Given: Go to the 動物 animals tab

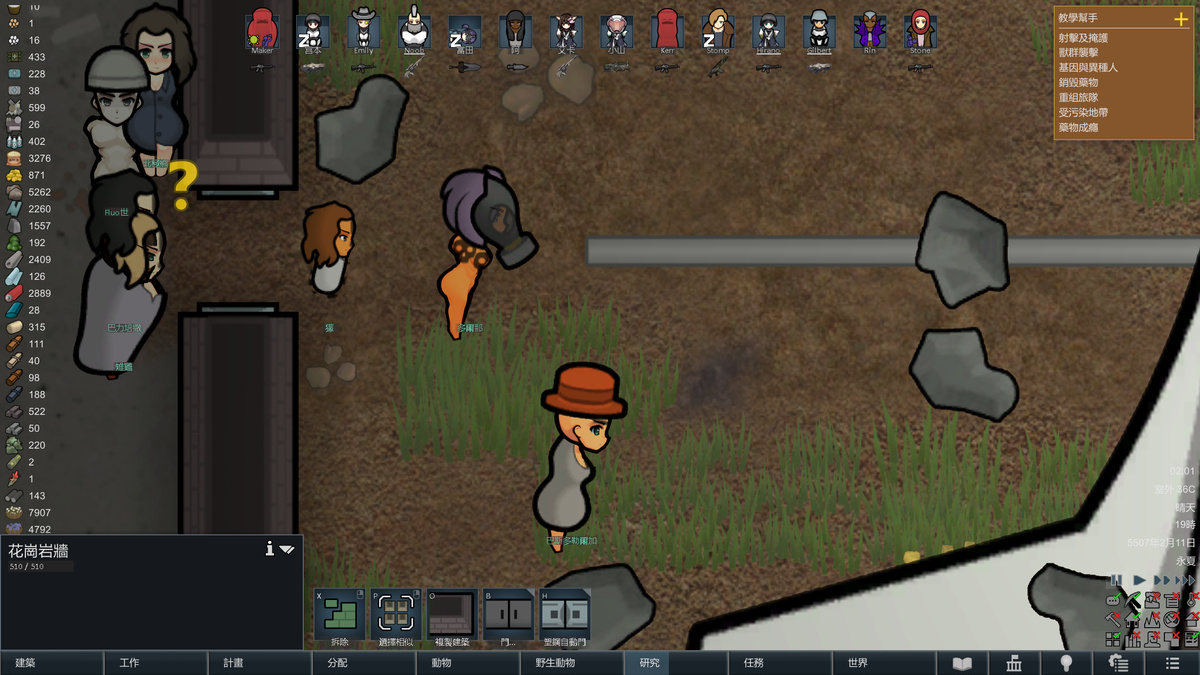Looking at the screenshot, I should pos(468,663).
